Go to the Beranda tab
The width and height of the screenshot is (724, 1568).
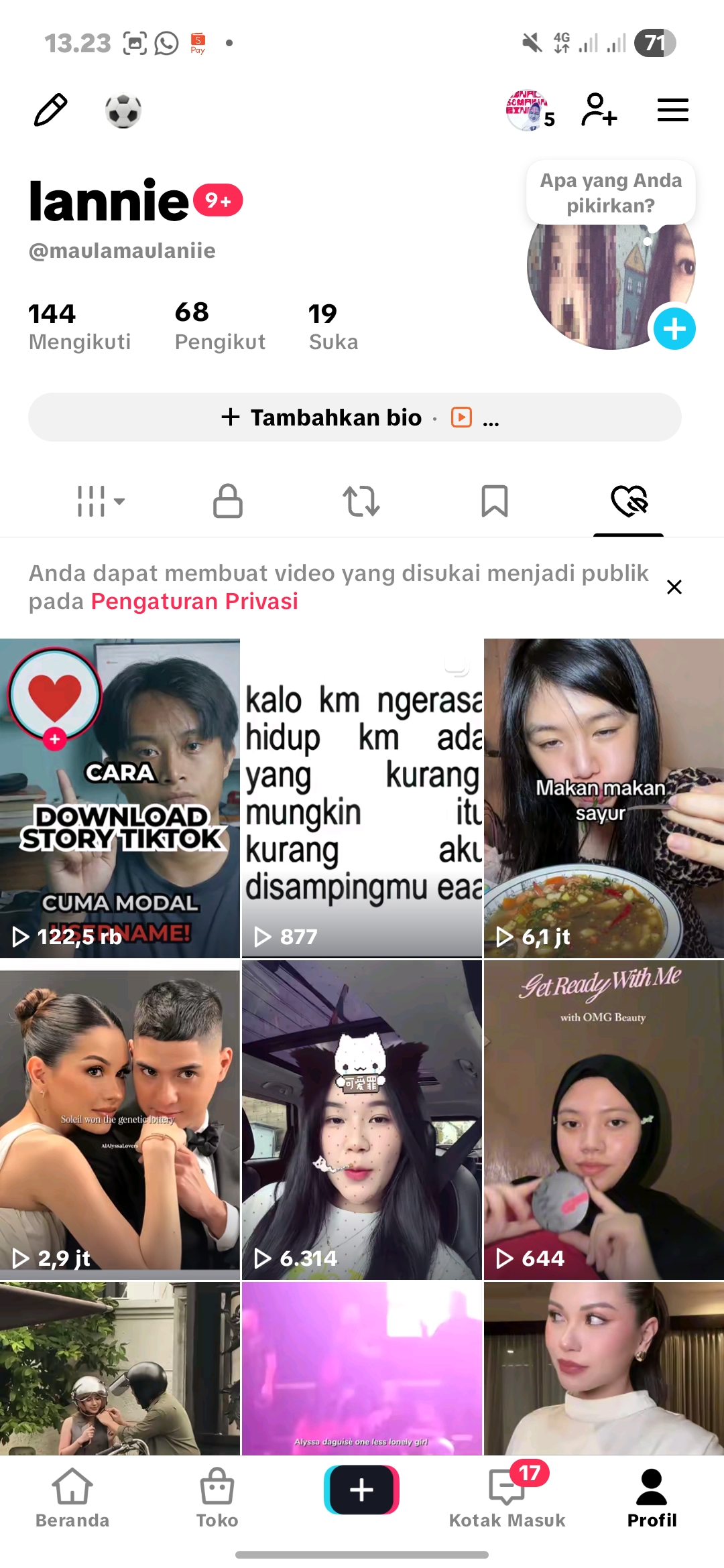[x=72, y=1498]
